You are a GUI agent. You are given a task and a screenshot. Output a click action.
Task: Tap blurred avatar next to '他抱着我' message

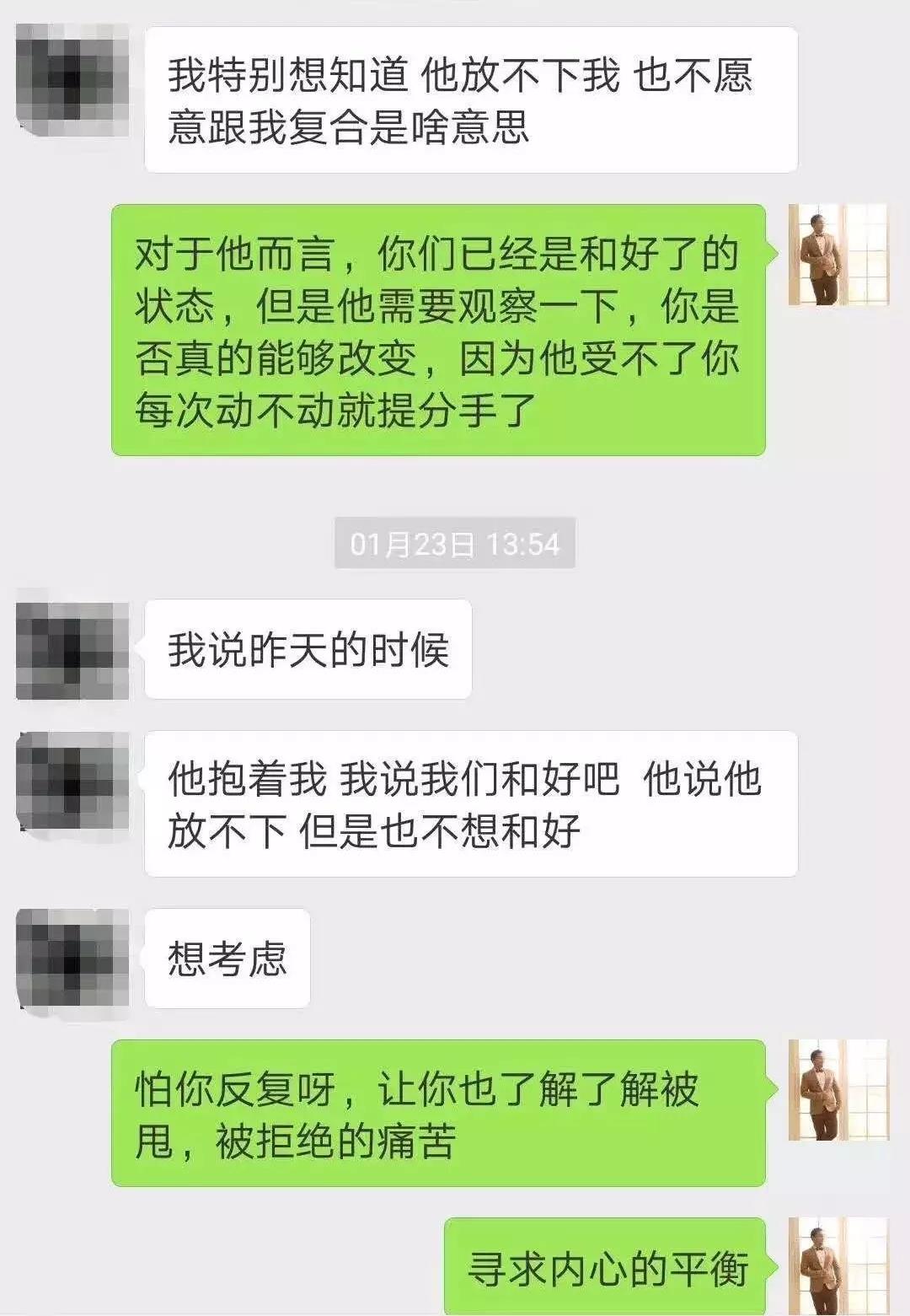(x=72, y=781)
